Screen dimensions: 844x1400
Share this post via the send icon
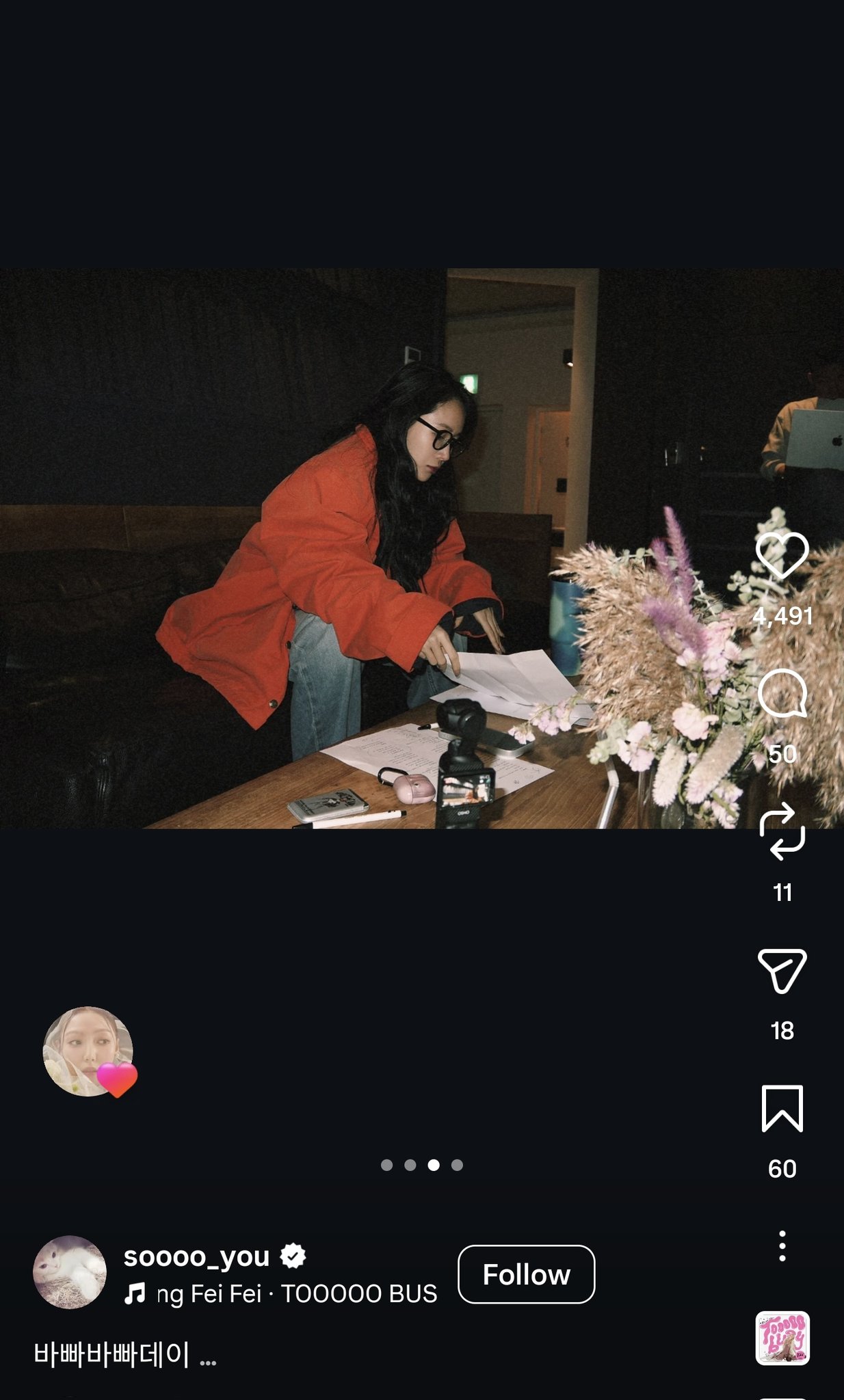[x=782, y=970]
